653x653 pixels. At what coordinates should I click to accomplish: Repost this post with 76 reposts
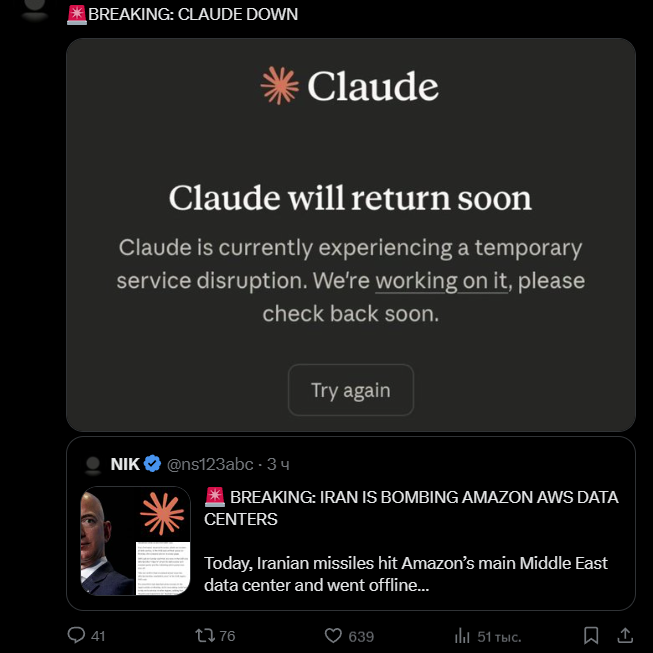[x=204, y=636]
